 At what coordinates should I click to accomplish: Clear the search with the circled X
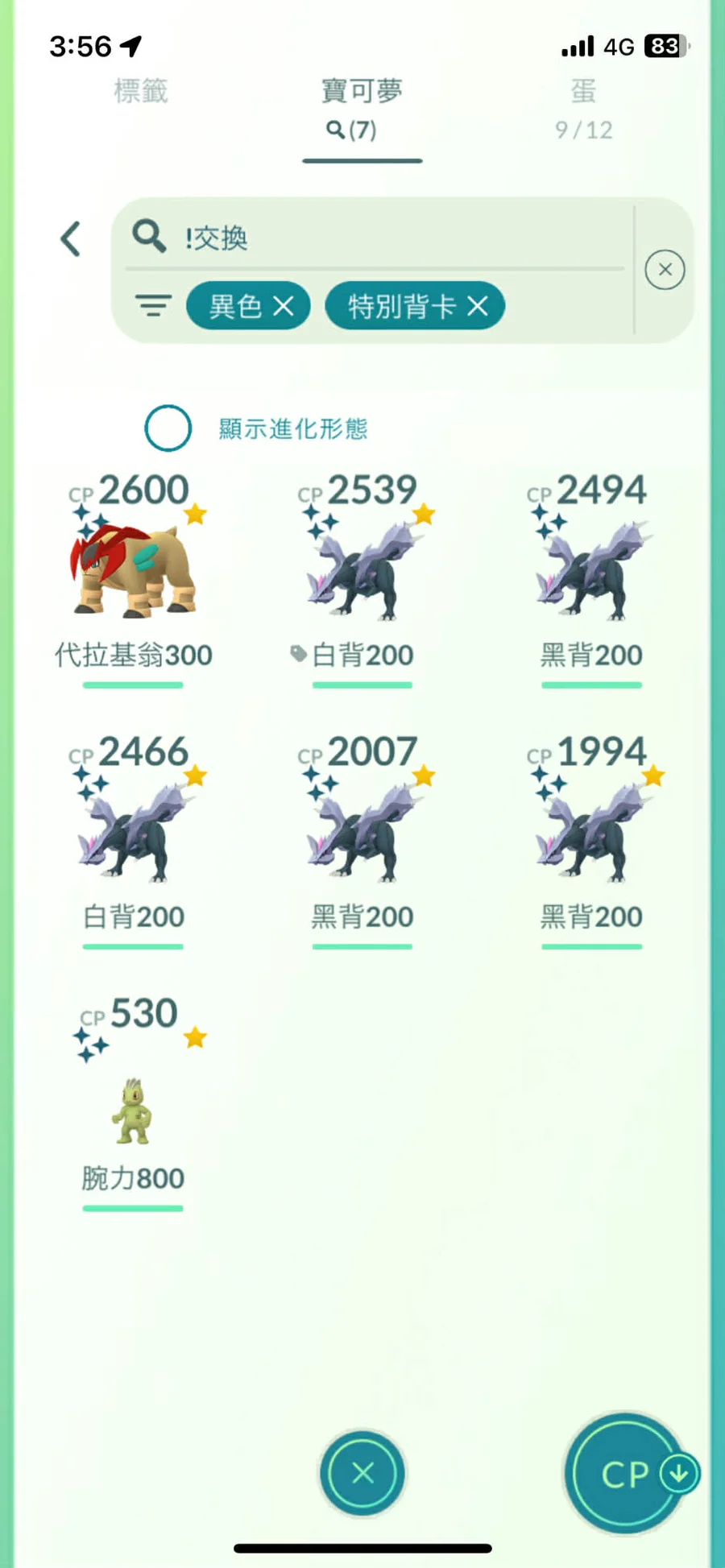pos(665,270)
